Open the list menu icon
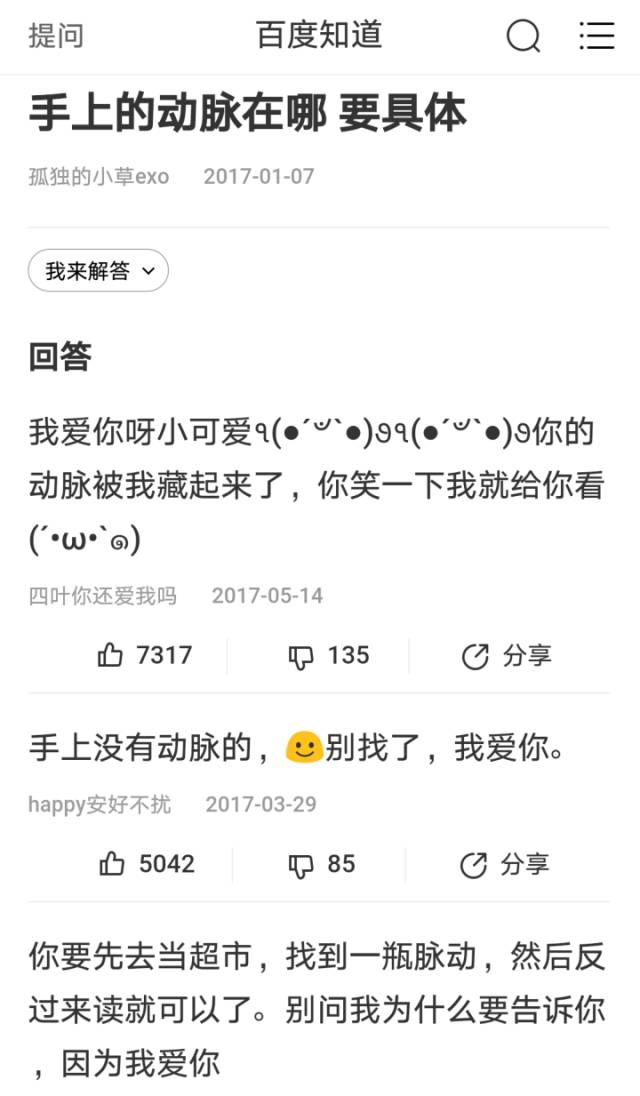 (x=597, y=35)
